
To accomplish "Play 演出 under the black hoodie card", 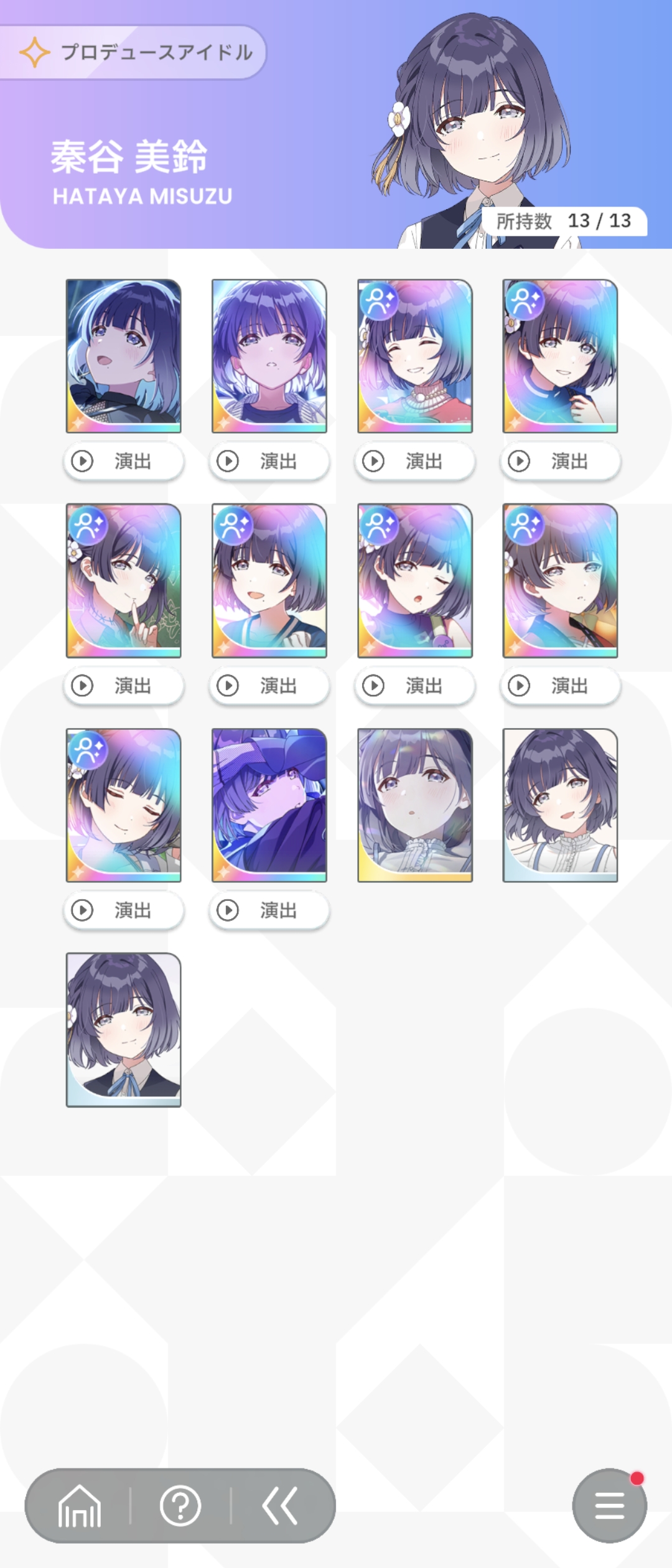I will (x=124, y=461).
